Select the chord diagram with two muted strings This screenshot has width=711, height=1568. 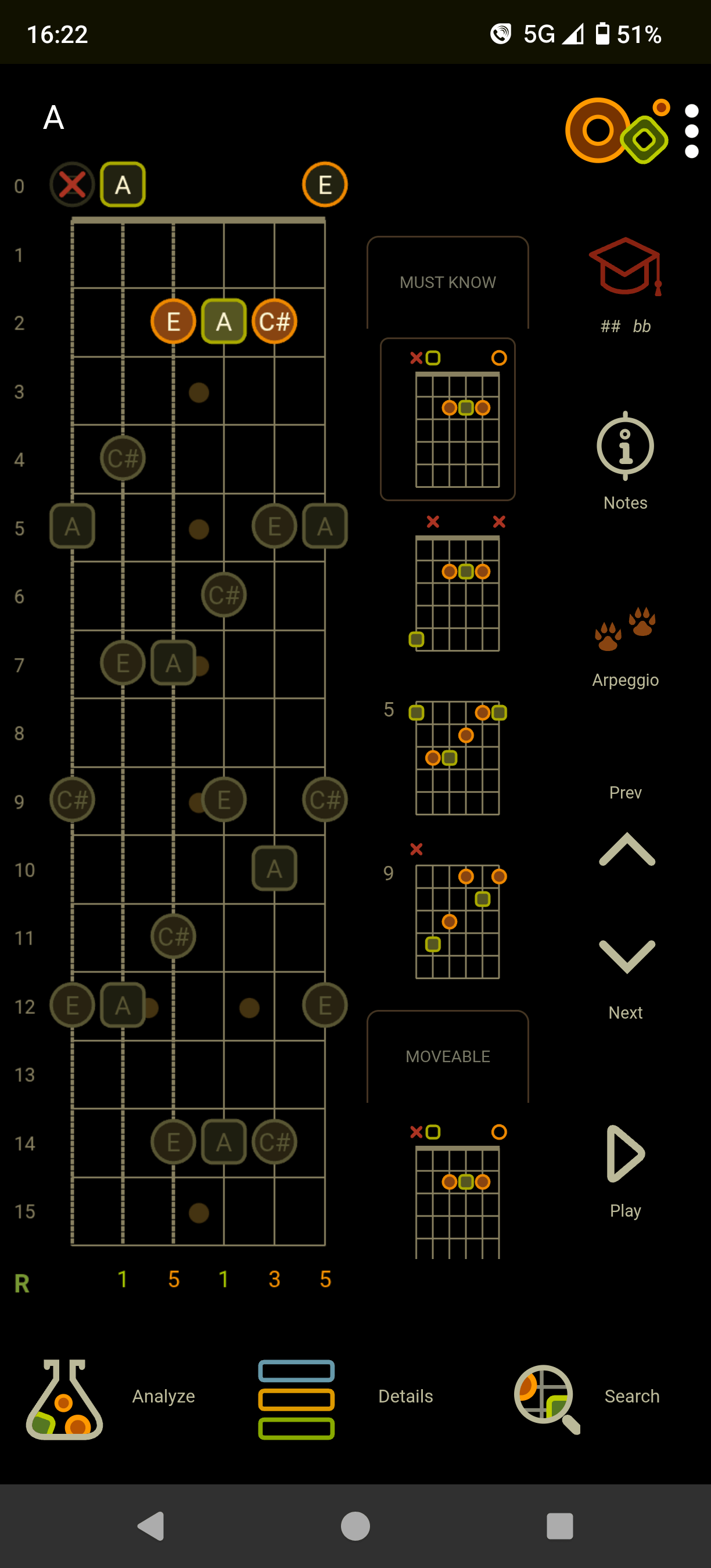tap(457, 582)
